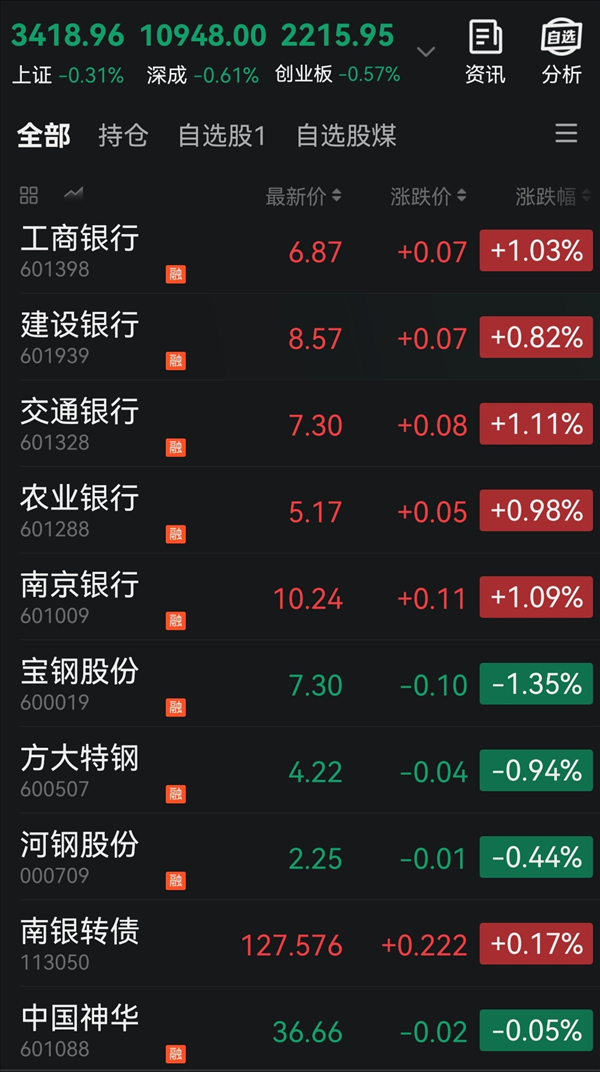This screenshot has height=1072, width=600.
Task: Sort by 最新价 column
Action: (303, 197)
